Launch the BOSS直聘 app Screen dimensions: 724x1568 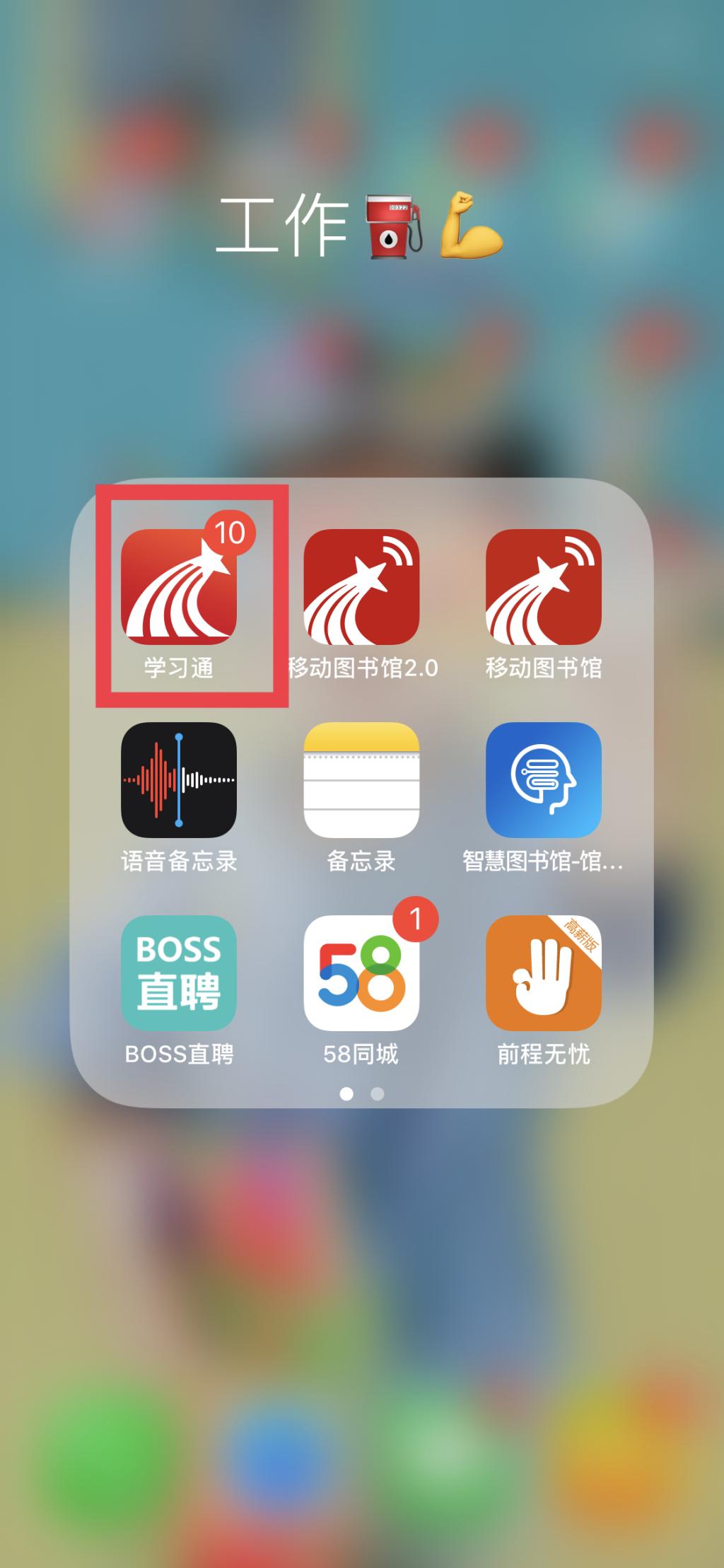point(179,972)
